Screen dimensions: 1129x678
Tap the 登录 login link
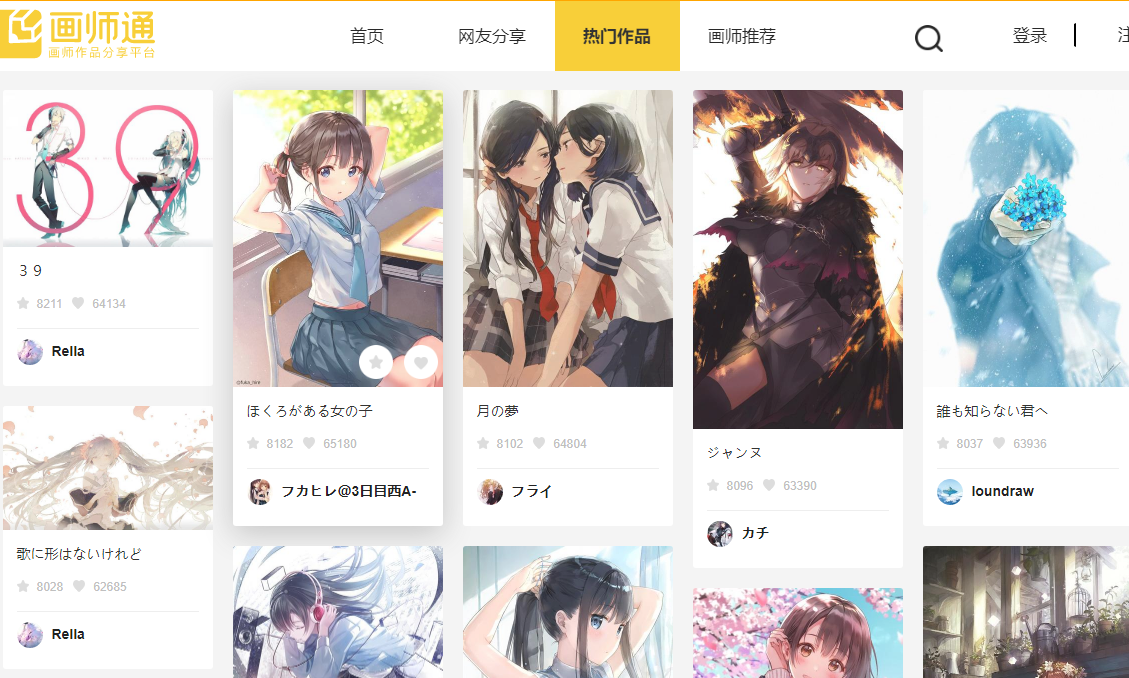pos(1030,36)
